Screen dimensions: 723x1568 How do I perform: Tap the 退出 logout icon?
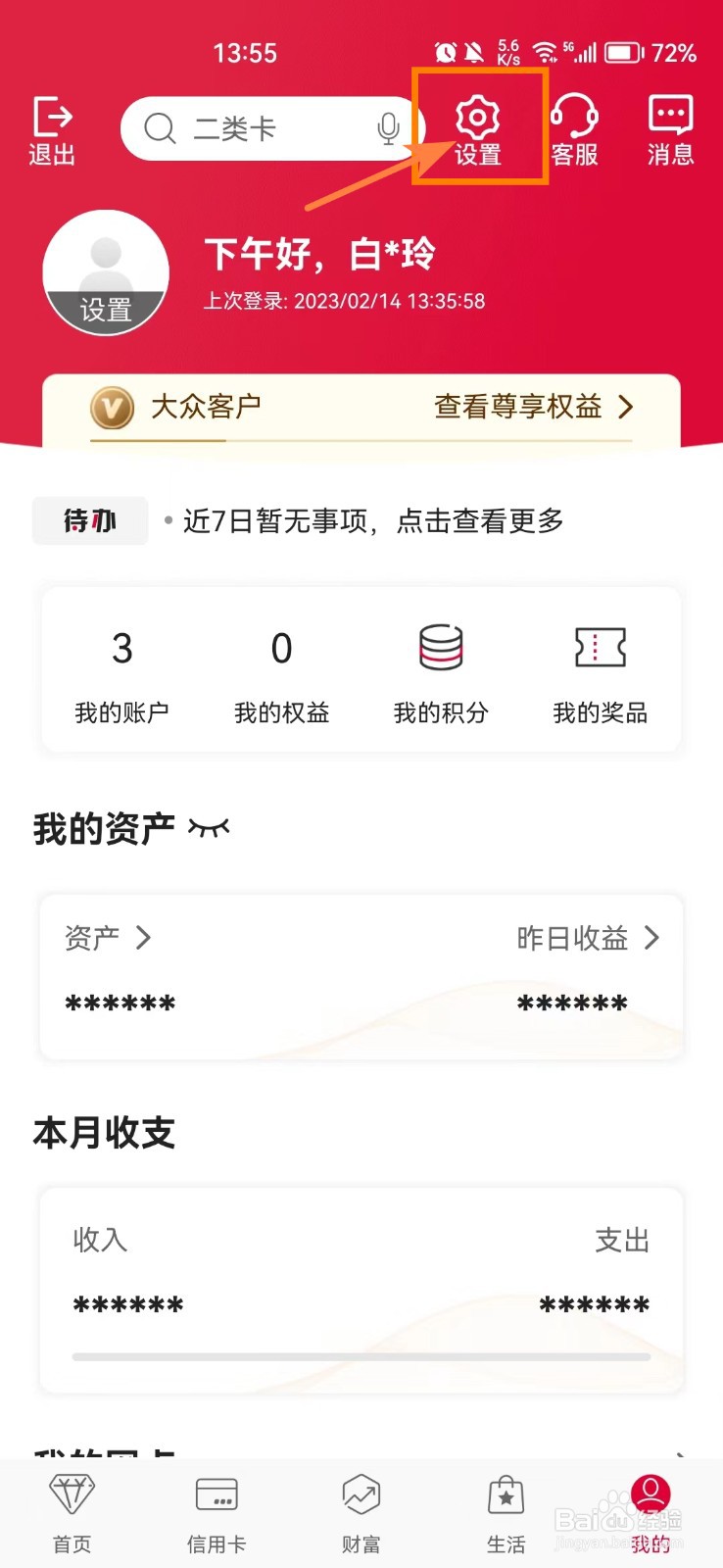coord(51,127)
